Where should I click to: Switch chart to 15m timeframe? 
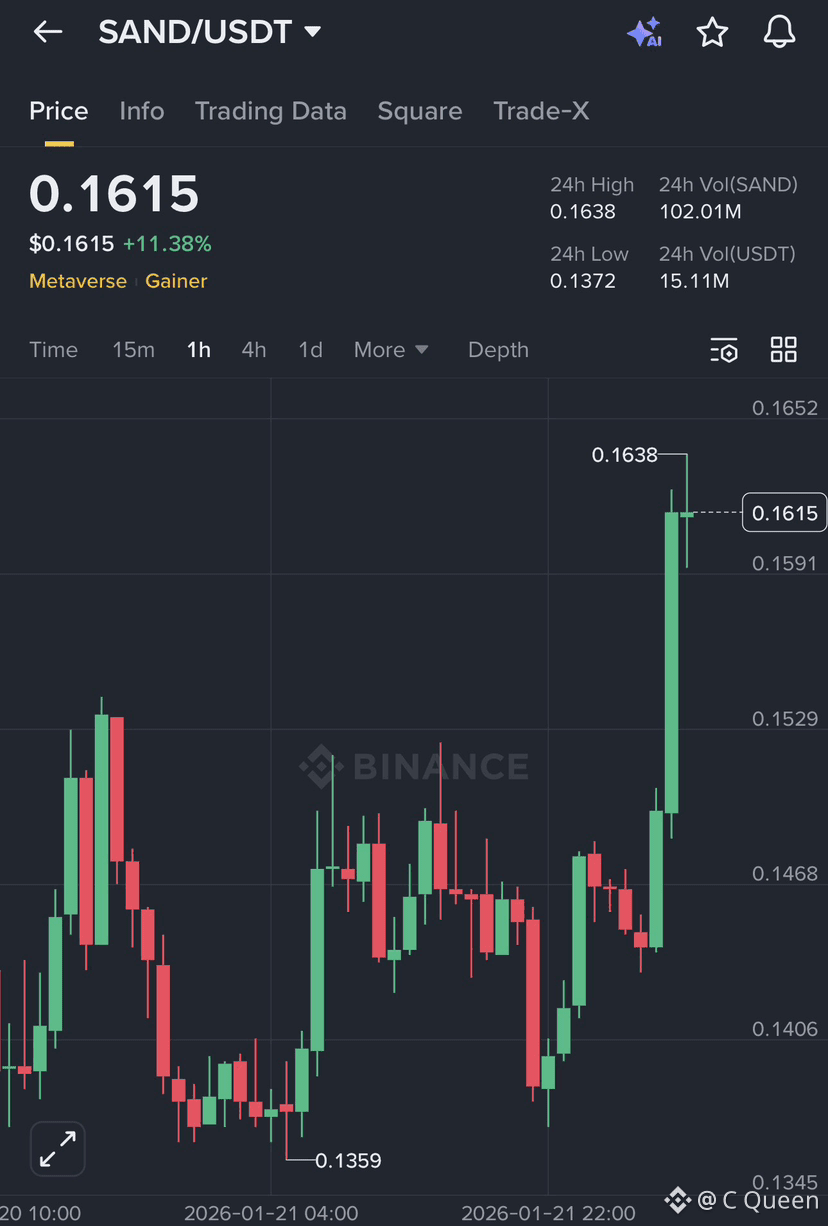click(133, 350)
